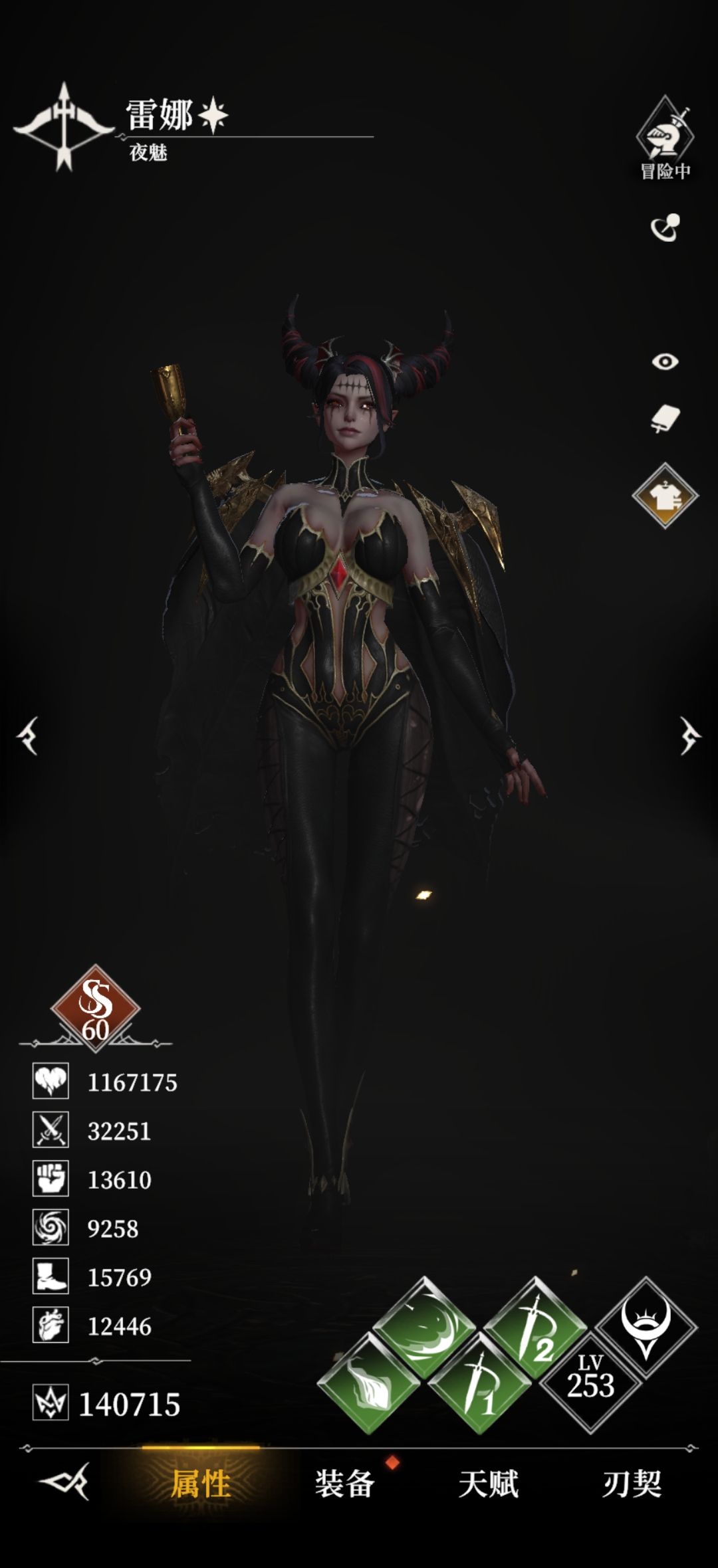View the green cloak skill icon
Viewport: 718px width, 1568px height.
point(369,1383)
